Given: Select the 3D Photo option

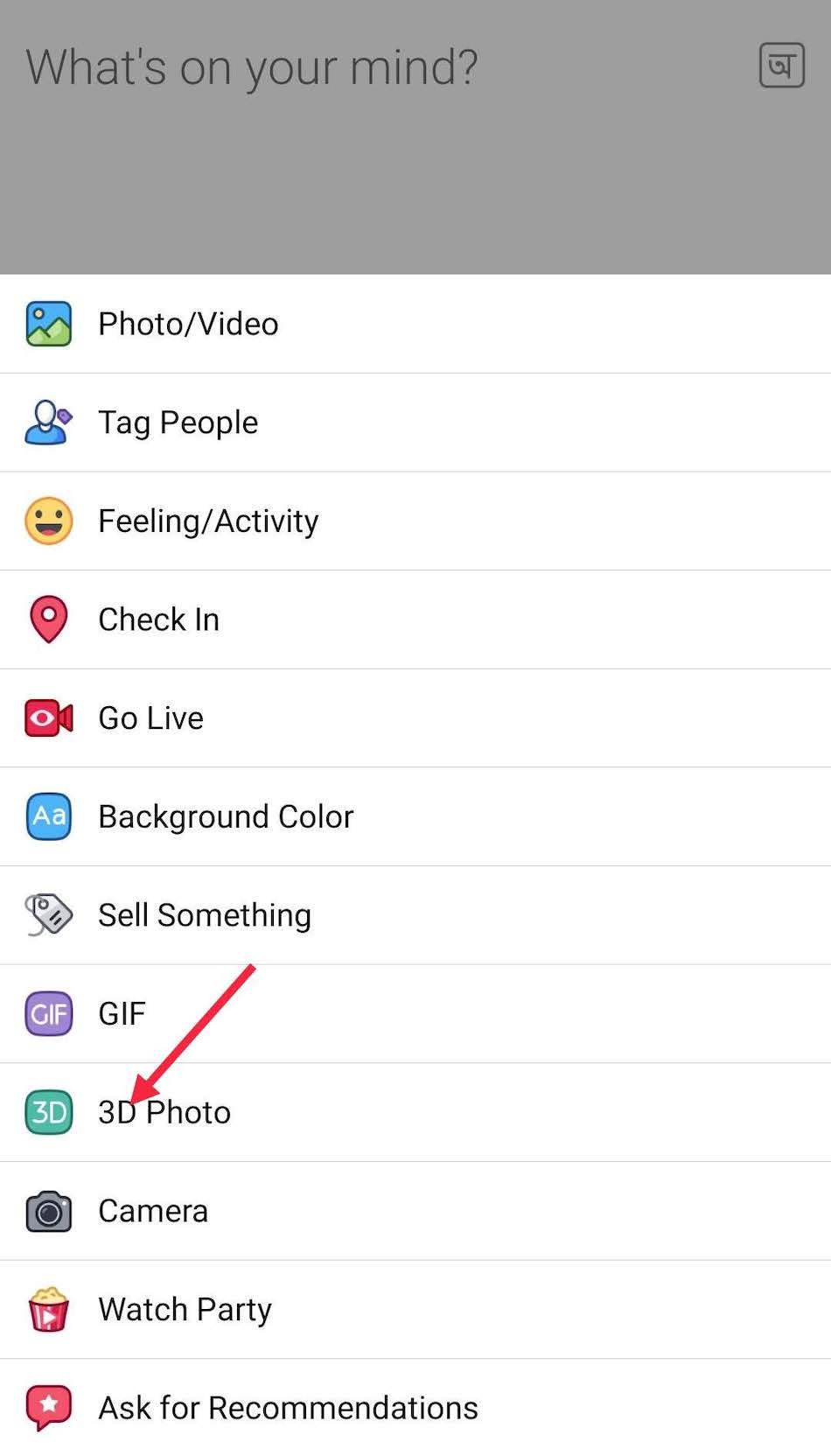Looking at the screenshot, I should coord(415,1113).
